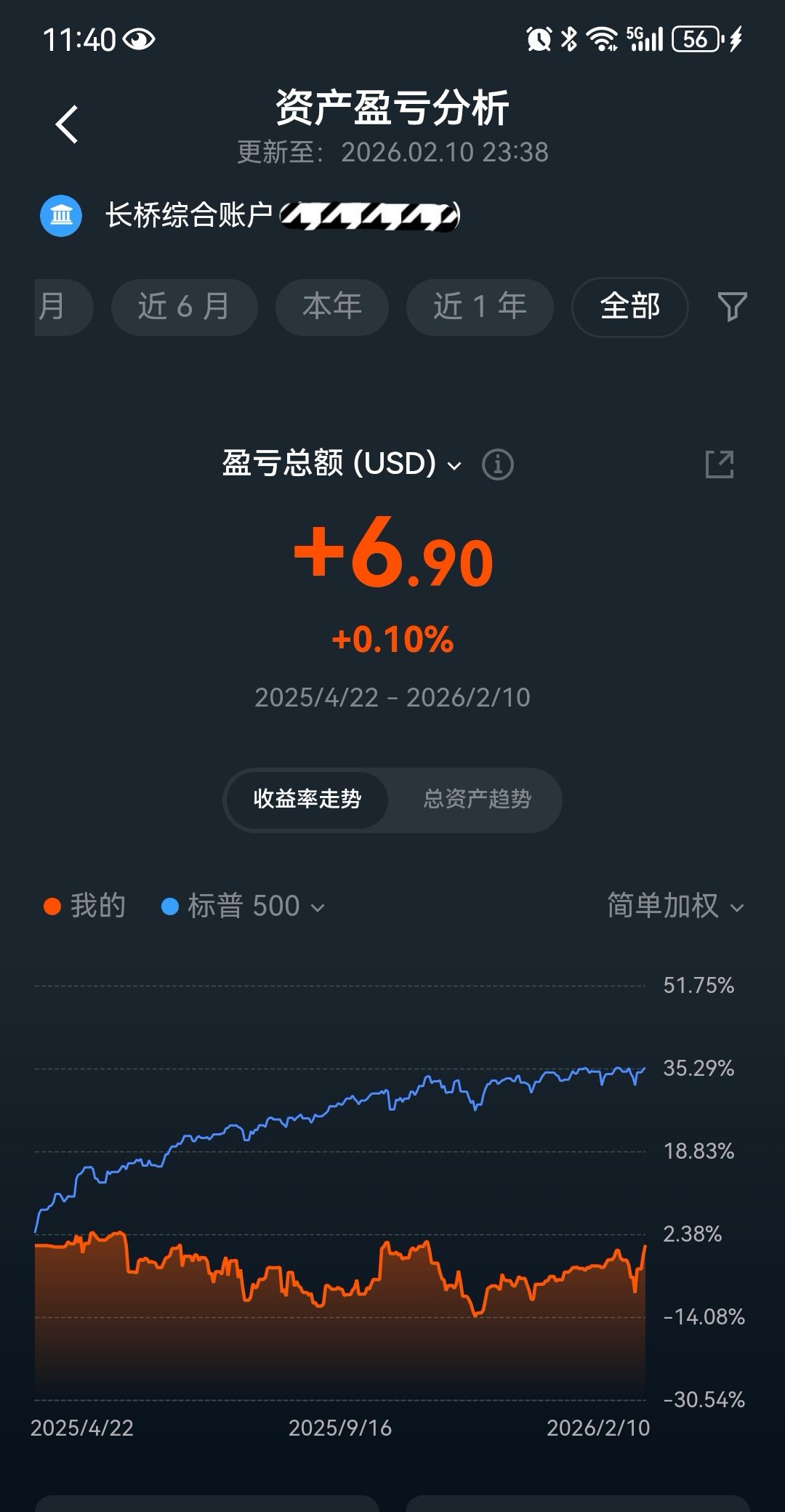Screen dimensions: 785x1512
Task: Go back using the top-left arrow
Action: pos(67,124)
